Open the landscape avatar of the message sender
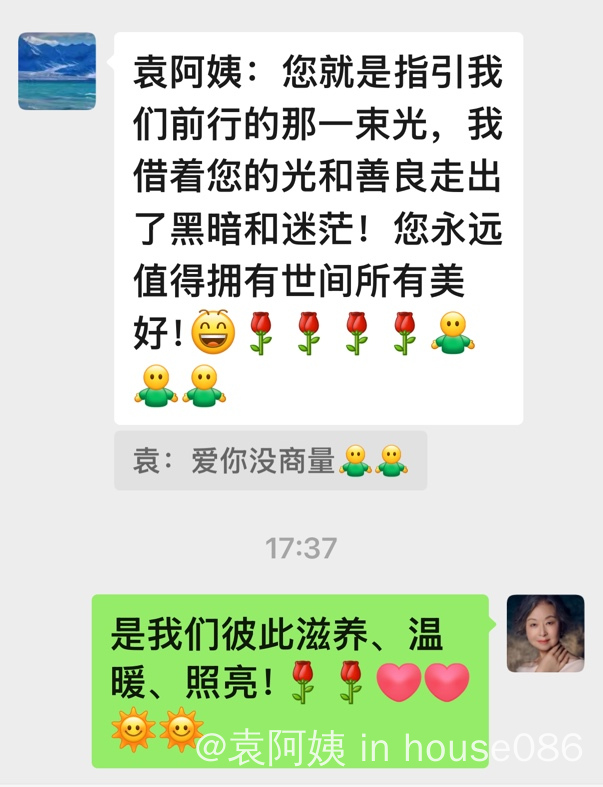 [57, 71]
